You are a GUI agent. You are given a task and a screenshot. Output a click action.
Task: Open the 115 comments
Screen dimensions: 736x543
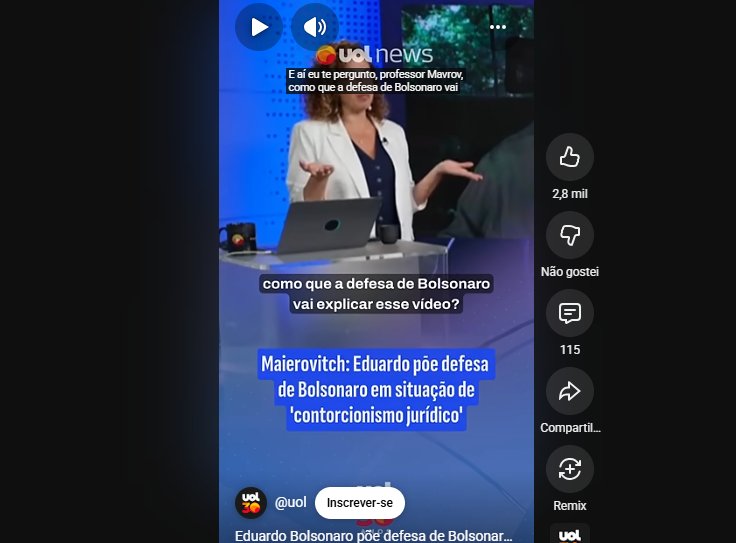tap(570, 314)
